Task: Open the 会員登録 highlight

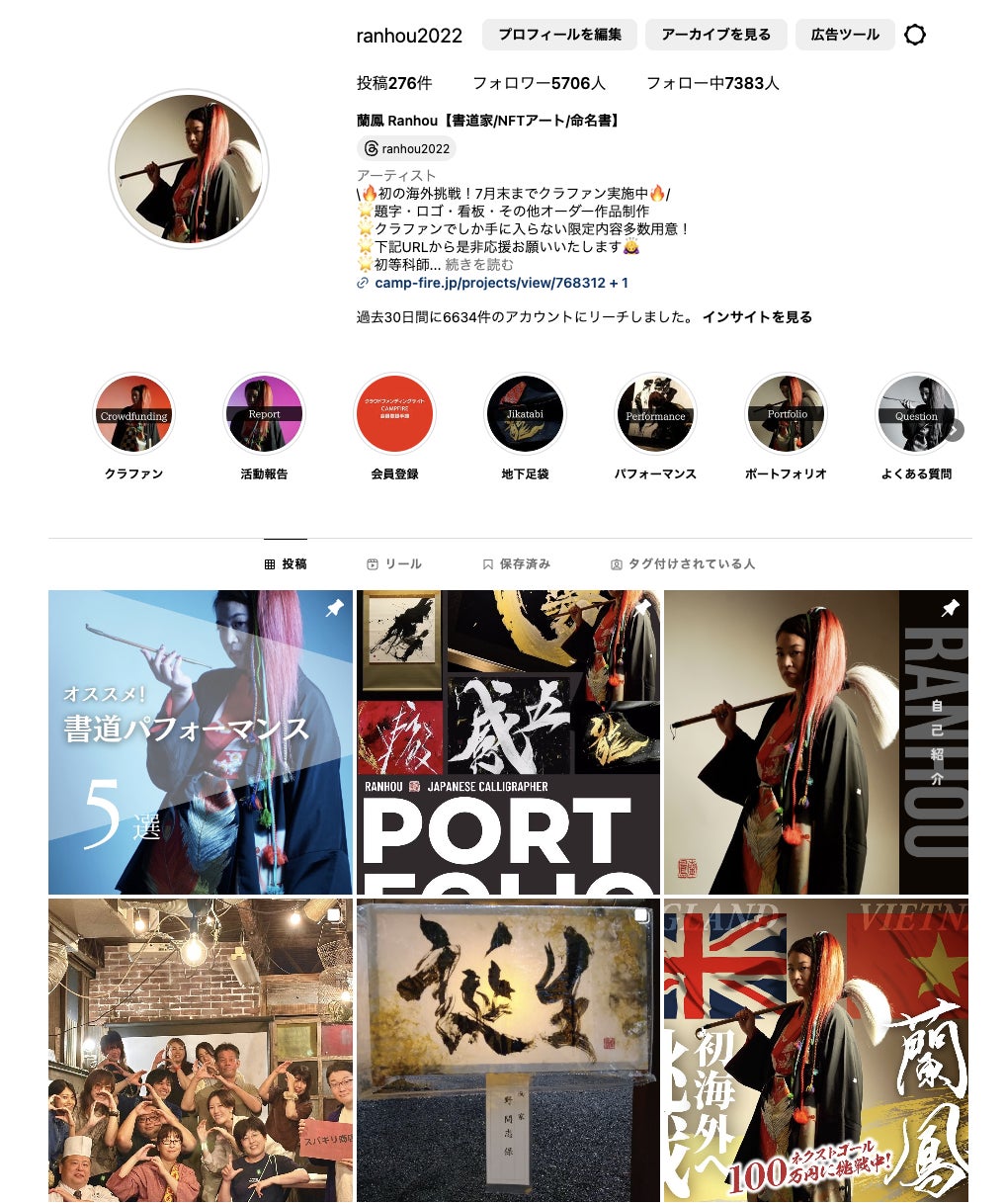Action: pyautogui.click(x=394, y=414)
